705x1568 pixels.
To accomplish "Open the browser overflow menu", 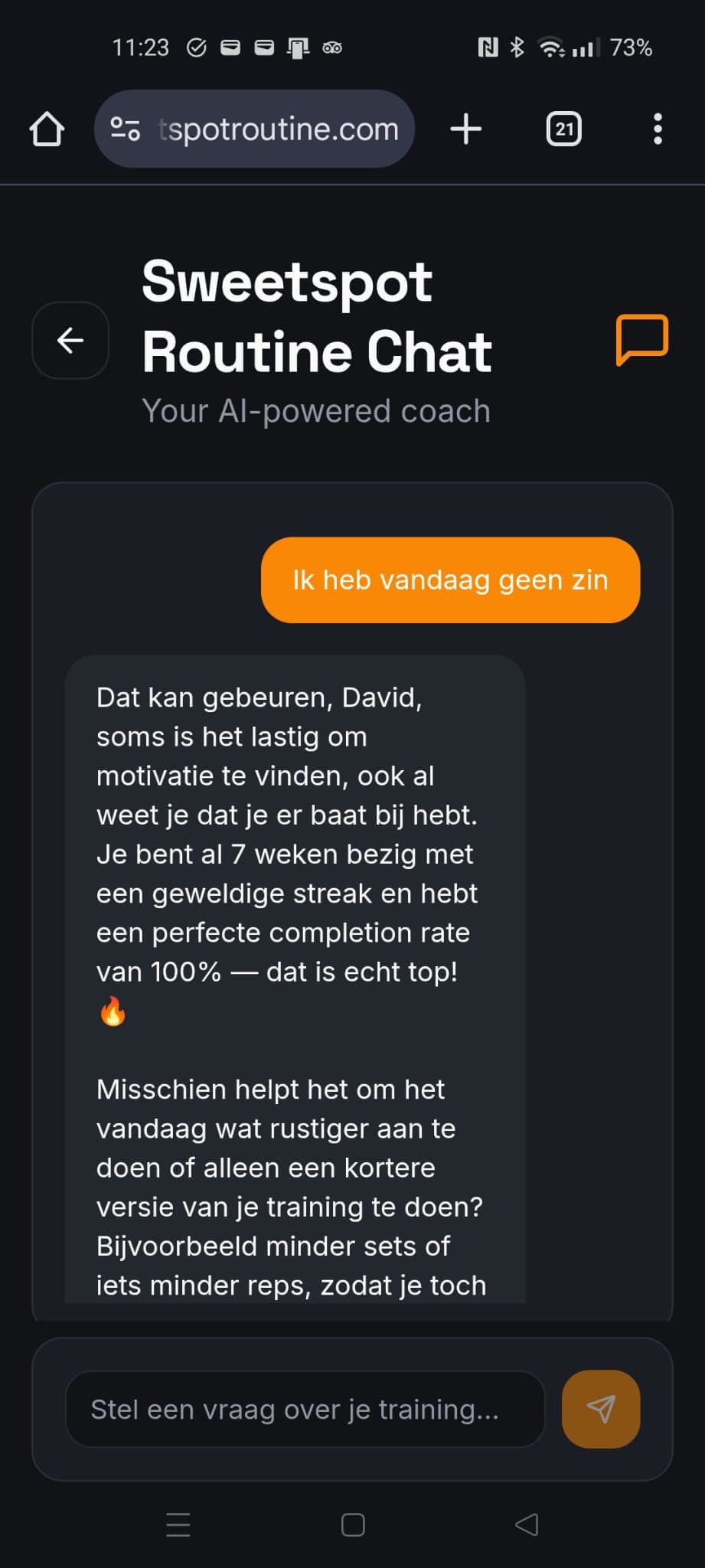I will tap(658, 129).
